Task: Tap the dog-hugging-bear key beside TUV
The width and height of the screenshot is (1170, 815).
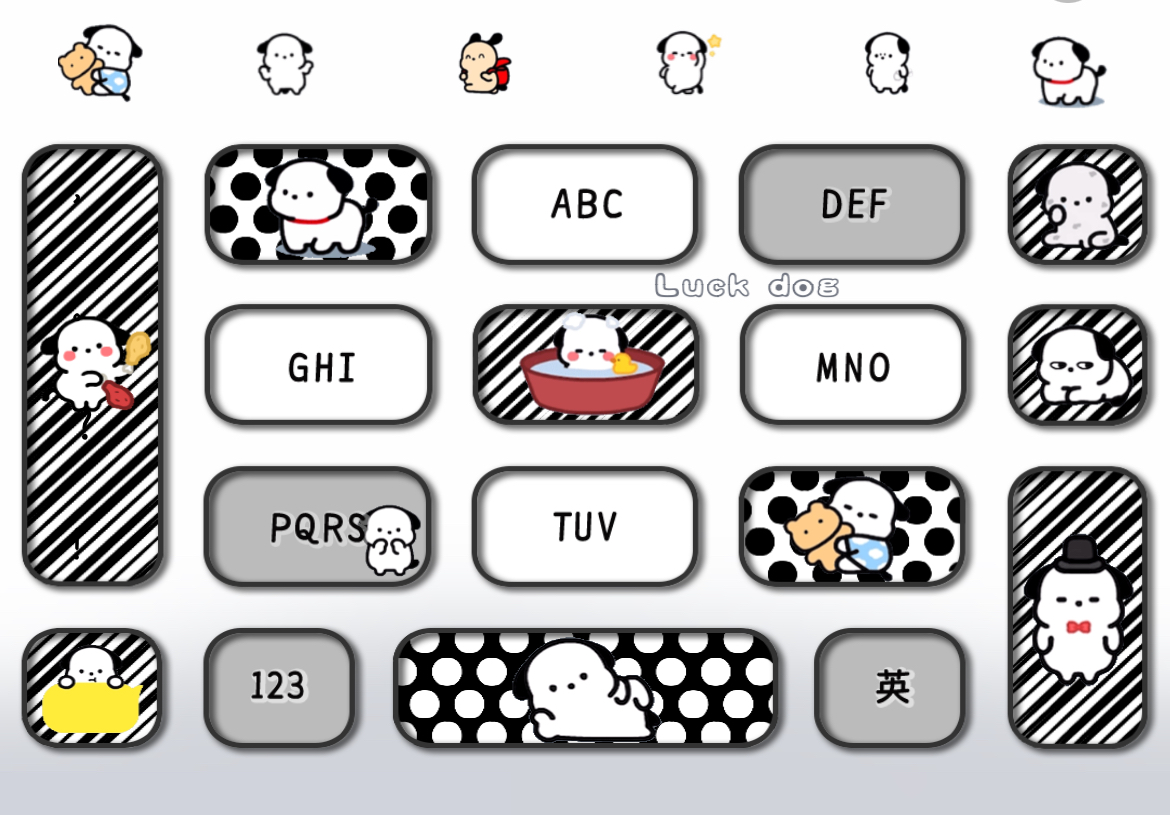Action: (853, 527)
